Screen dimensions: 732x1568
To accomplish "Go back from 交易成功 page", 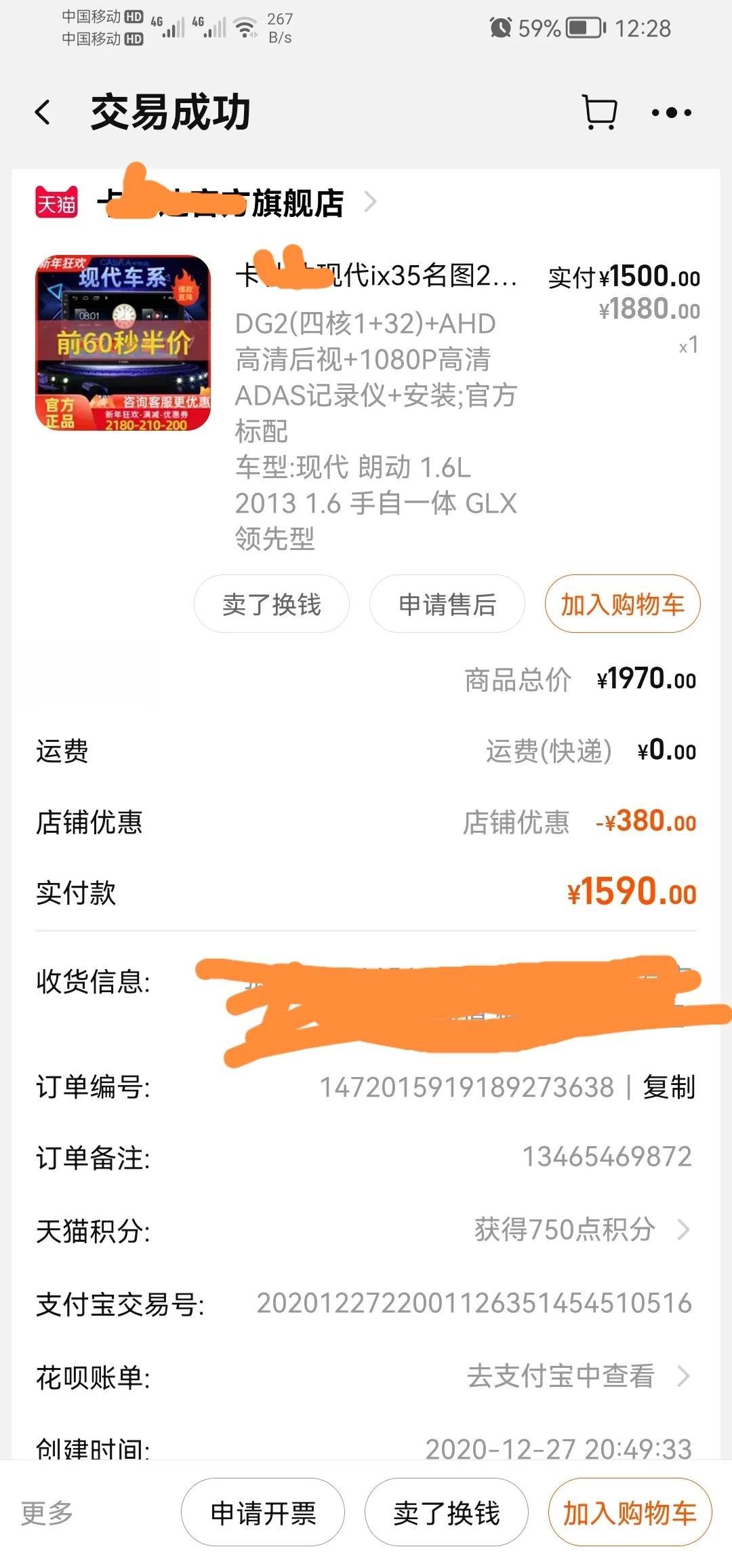I will click(43, 113).
